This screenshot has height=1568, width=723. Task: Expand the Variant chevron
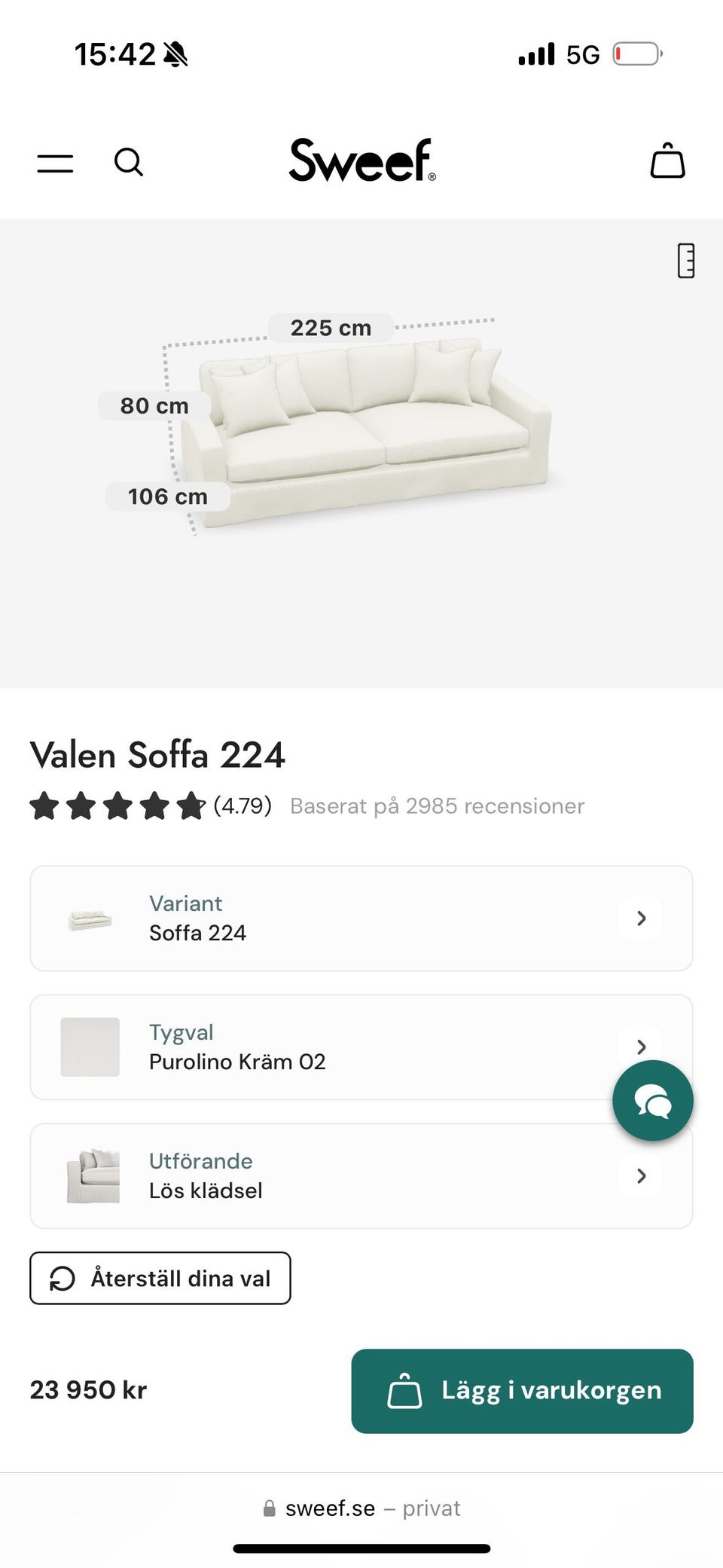pyautogui.click(x=640, y=918)
